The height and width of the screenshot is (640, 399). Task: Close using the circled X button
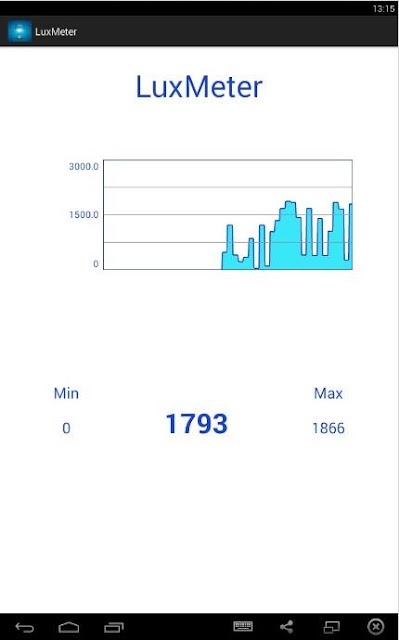point(376,627)
